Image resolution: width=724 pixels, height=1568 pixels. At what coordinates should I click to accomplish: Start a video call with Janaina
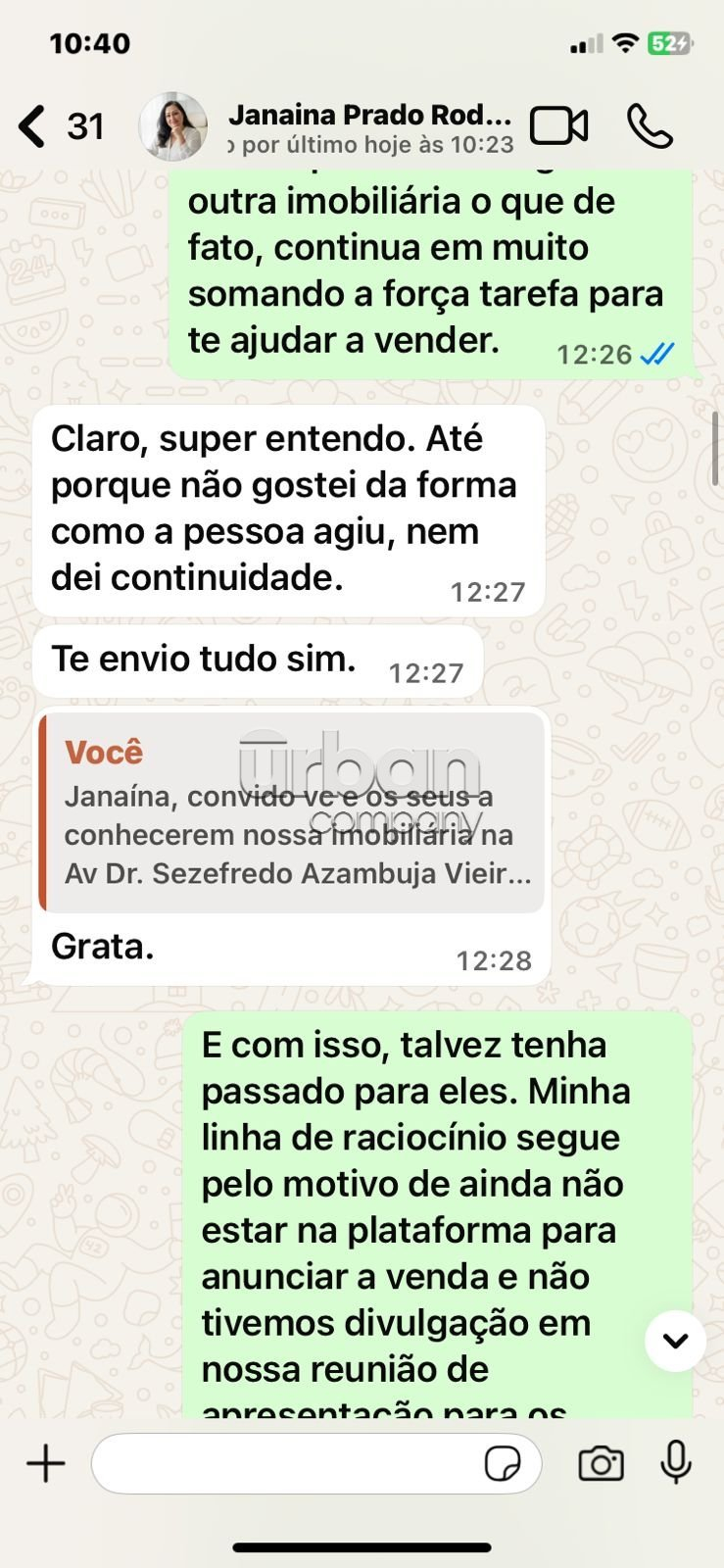[x=558, y=126]
